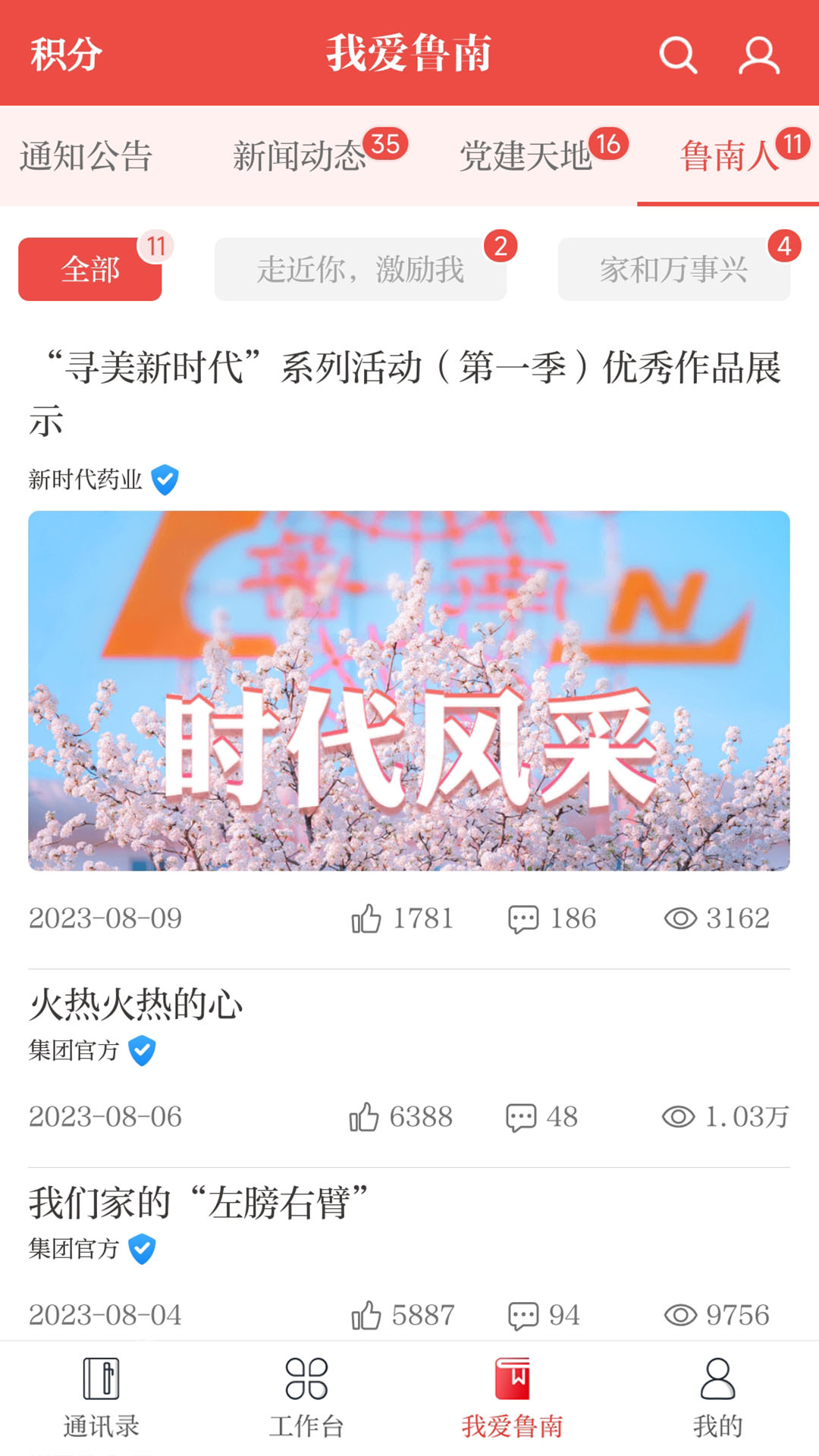Switch to the 新闻动态 tab
The width and height of the screenshot is (819, 1456).
[300, 156]
